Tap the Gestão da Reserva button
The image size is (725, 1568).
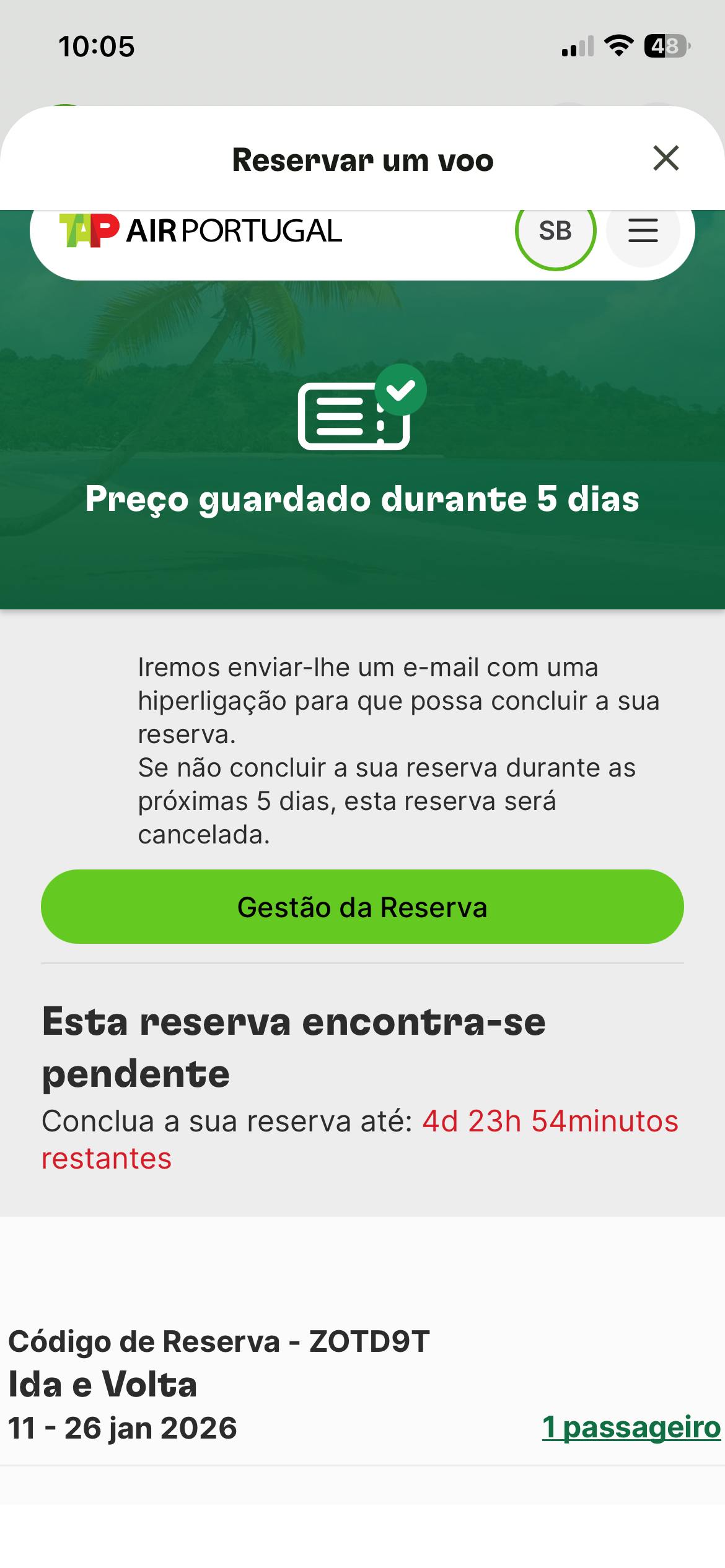pyautogui.click(x=362, y=907)
